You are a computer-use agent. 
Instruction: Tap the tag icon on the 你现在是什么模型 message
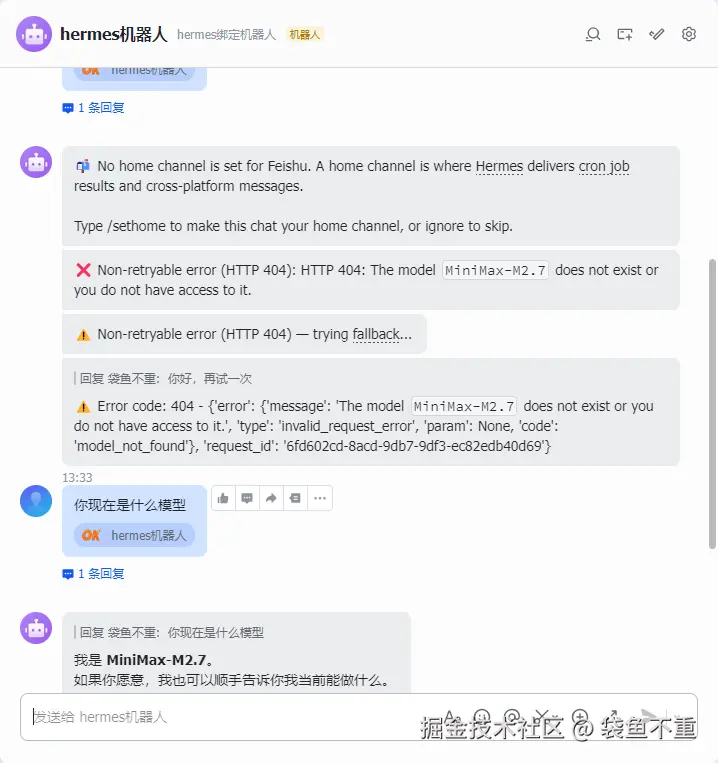(295, 498)
